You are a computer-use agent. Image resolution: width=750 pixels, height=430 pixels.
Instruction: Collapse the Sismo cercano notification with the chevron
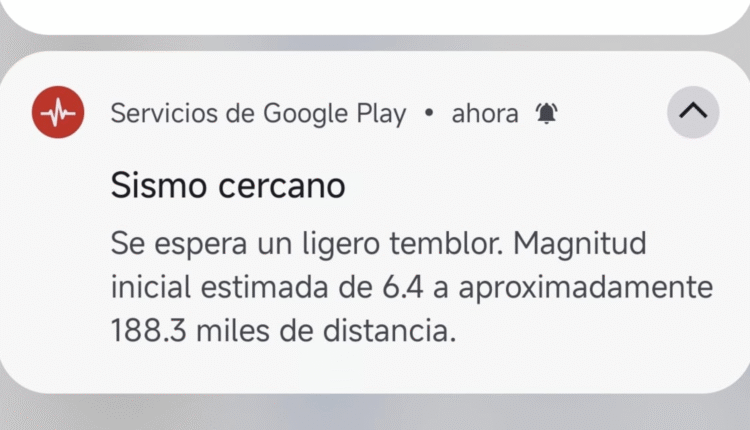(692, 112)
